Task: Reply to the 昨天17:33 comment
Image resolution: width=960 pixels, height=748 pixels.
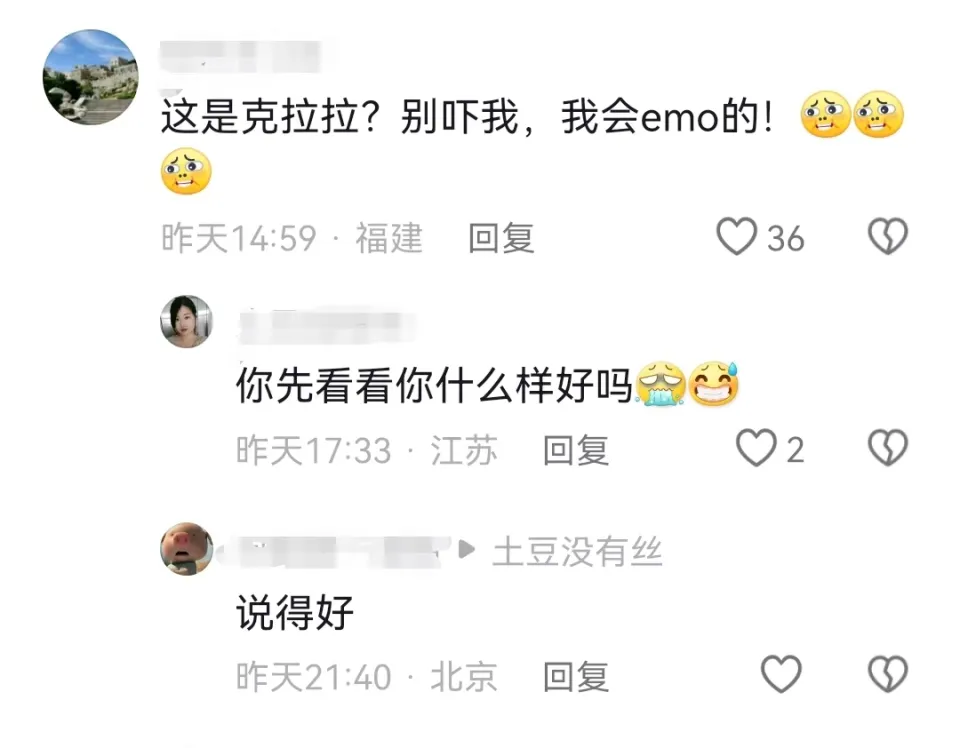Action: 575,450
